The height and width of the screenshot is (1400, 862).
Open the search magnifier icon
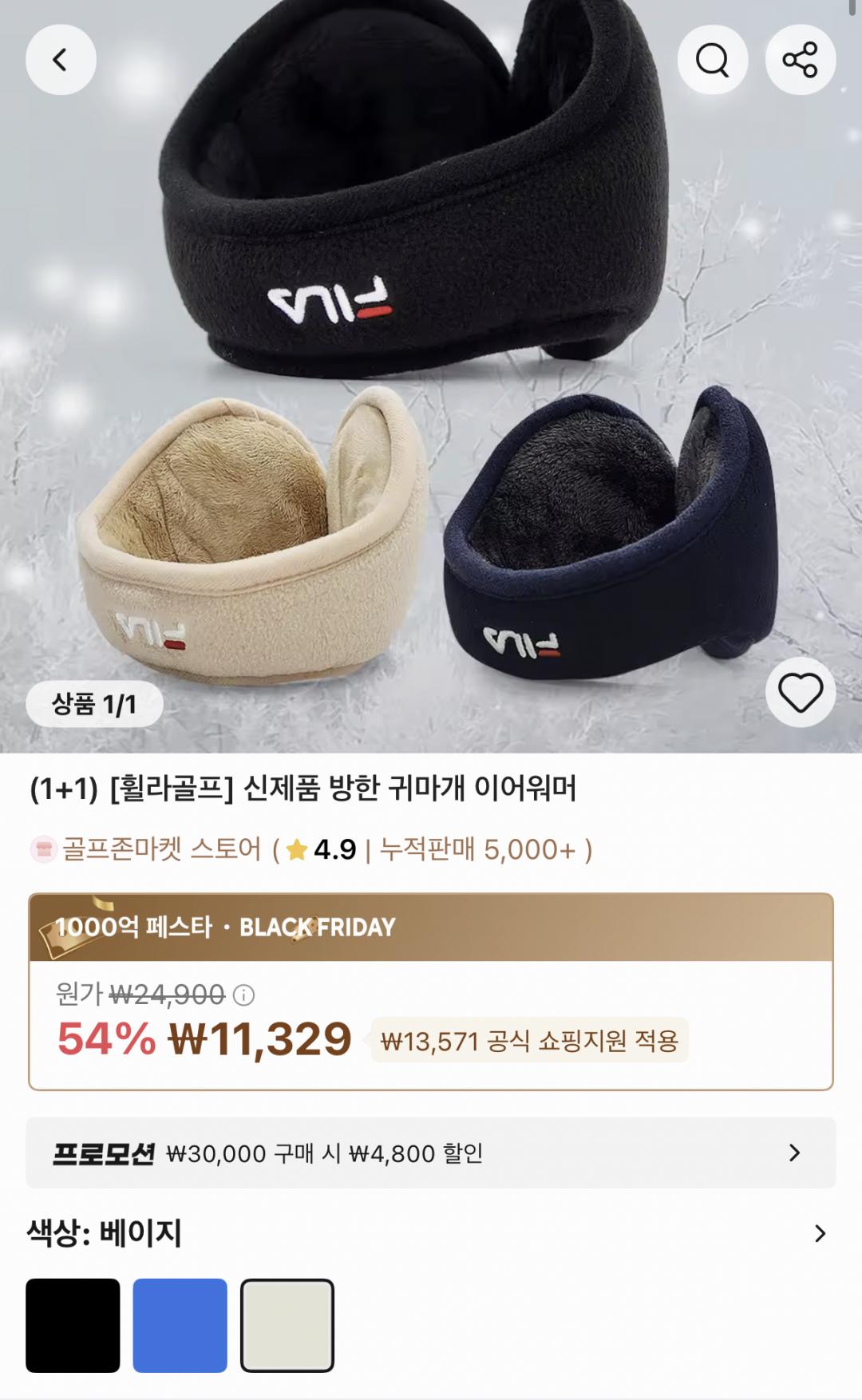pos(712,60)
